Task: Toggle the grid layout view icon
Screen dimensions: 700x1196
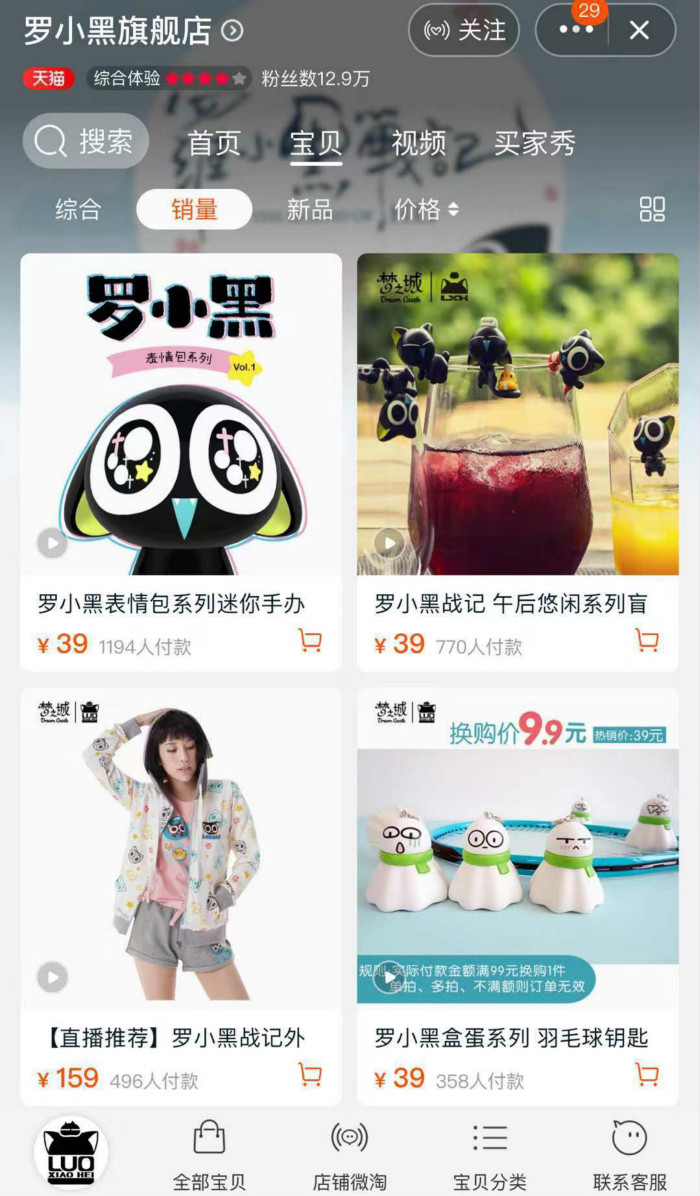Action: pos(652,209)
